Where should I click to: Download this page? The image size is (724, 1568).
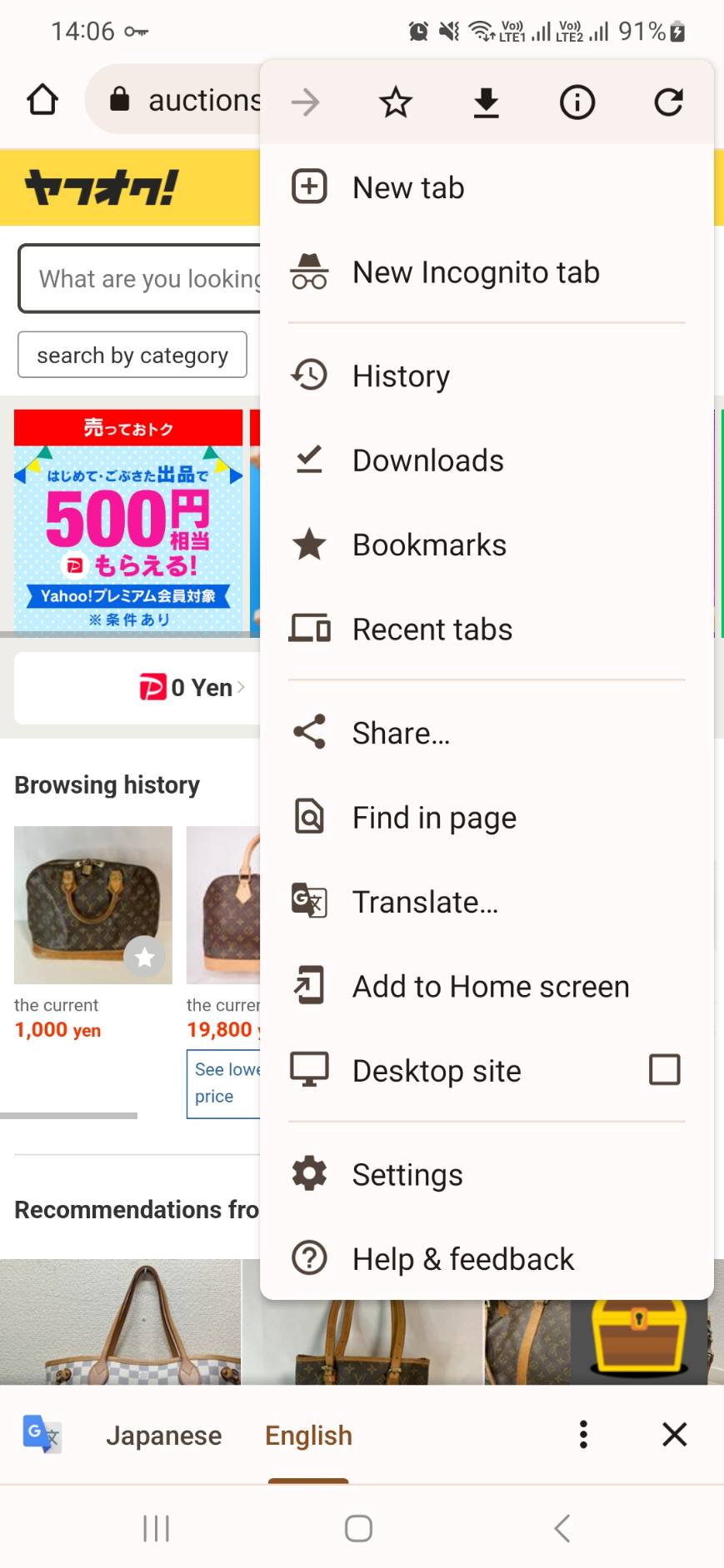tap(486, 102)
